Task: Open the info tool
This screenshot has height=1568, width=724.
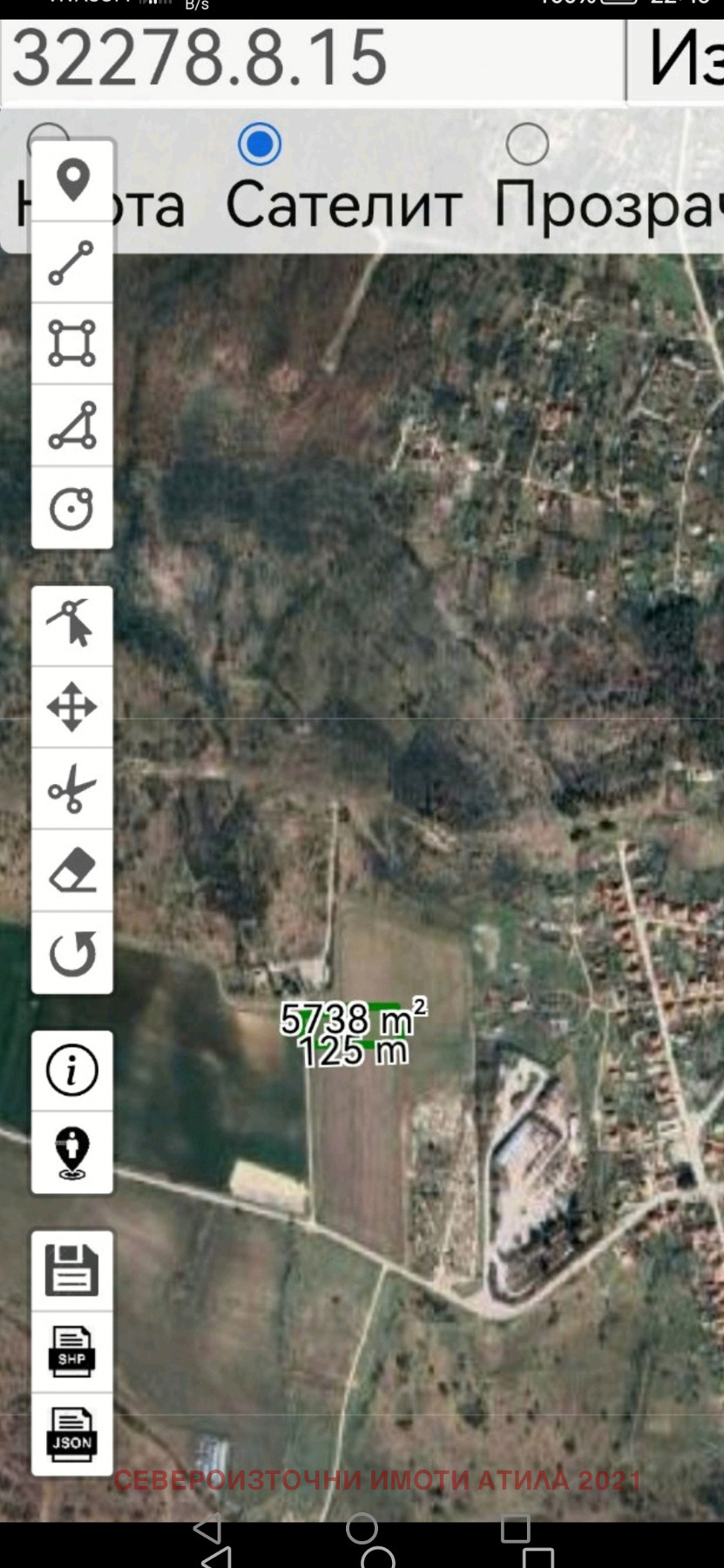Action: coord(72,1071)
